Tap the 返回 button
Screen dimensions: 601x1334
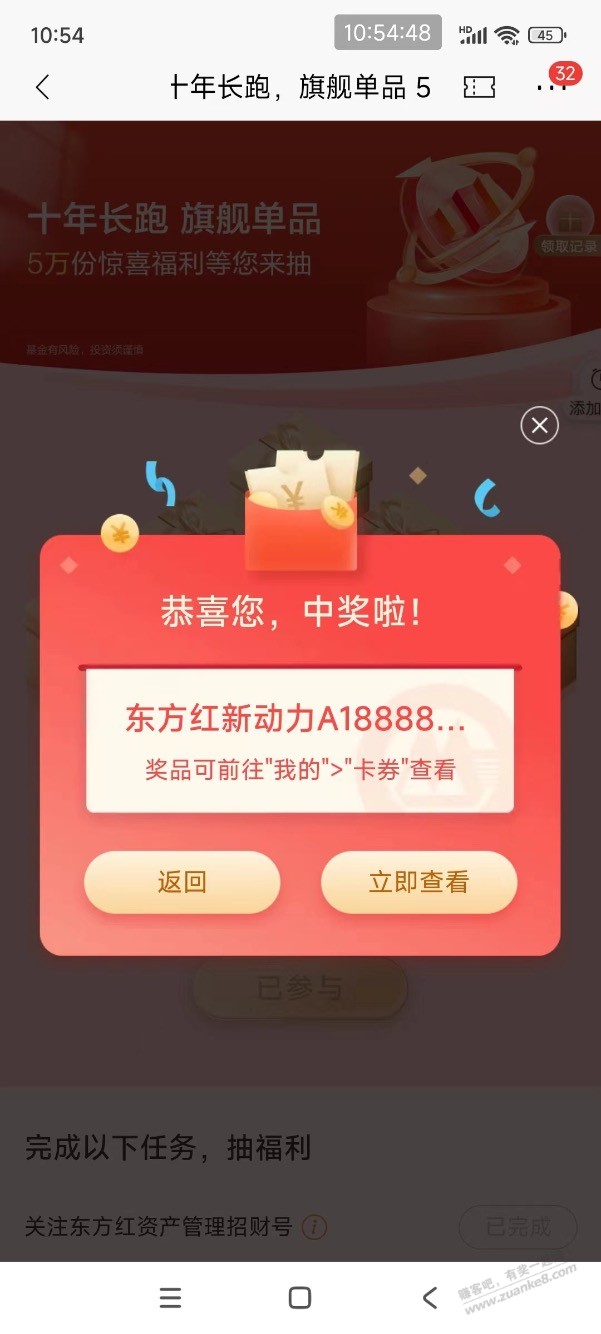(182, 882)
